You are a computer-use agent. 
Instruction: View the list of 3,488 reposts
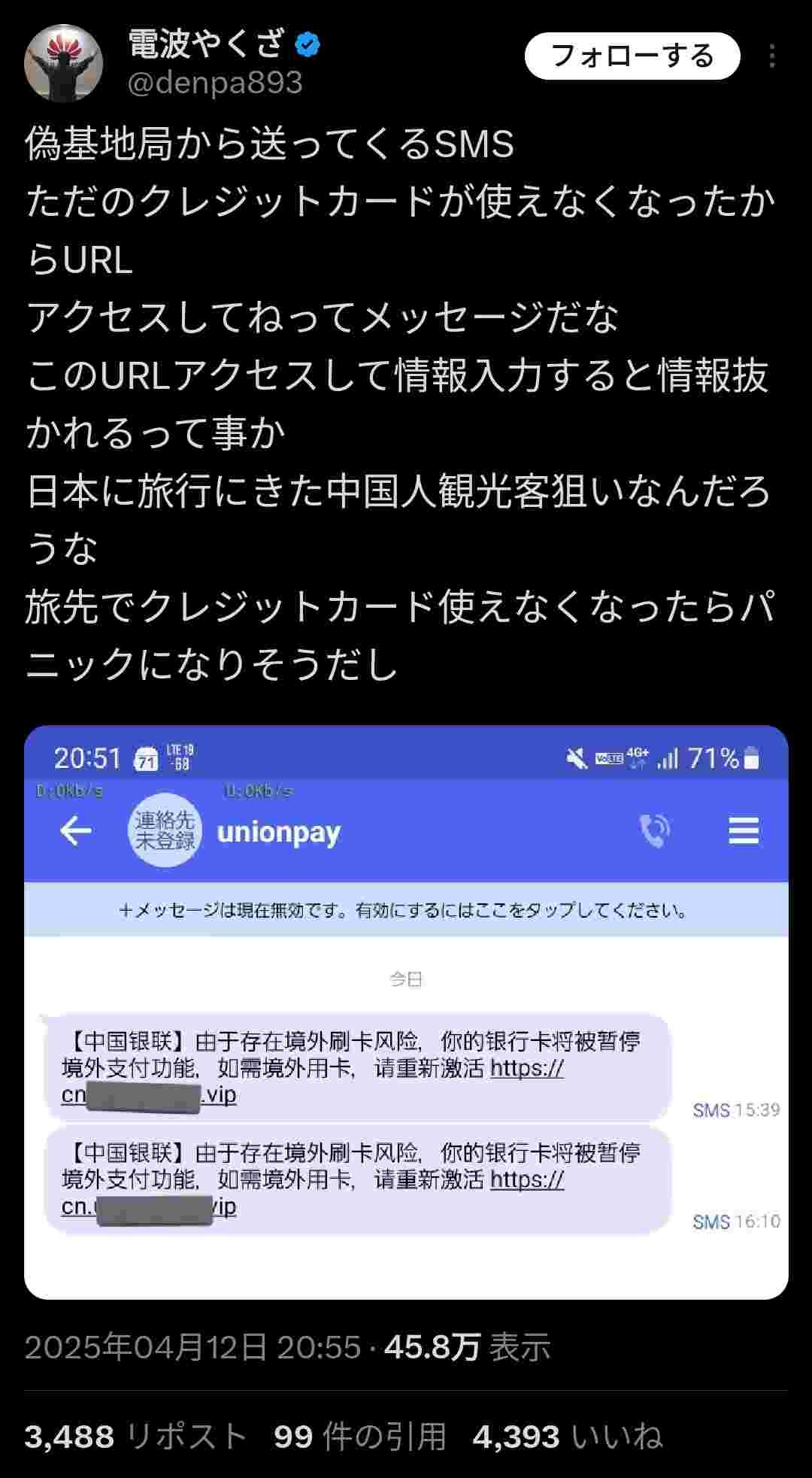point(135,1437)
